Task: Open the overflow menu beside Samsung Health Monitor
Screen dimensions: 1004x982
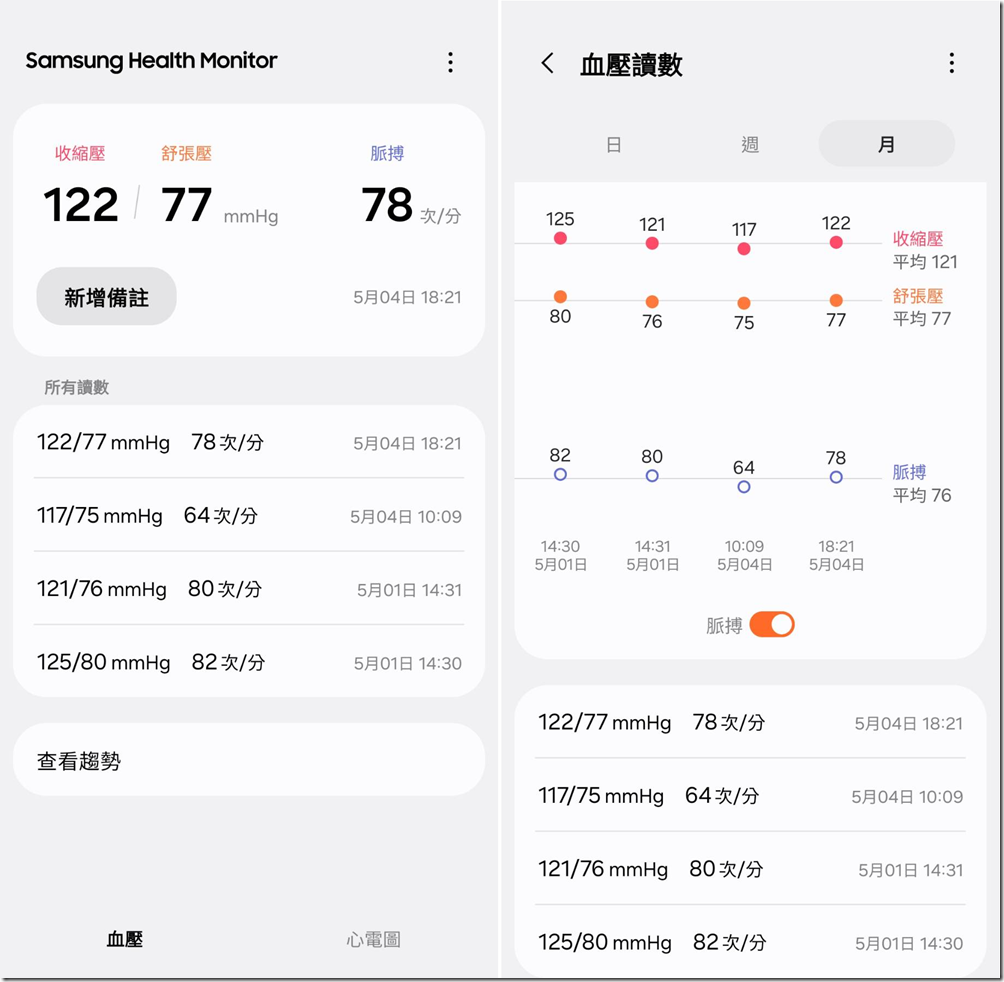Action: (450, 62)
